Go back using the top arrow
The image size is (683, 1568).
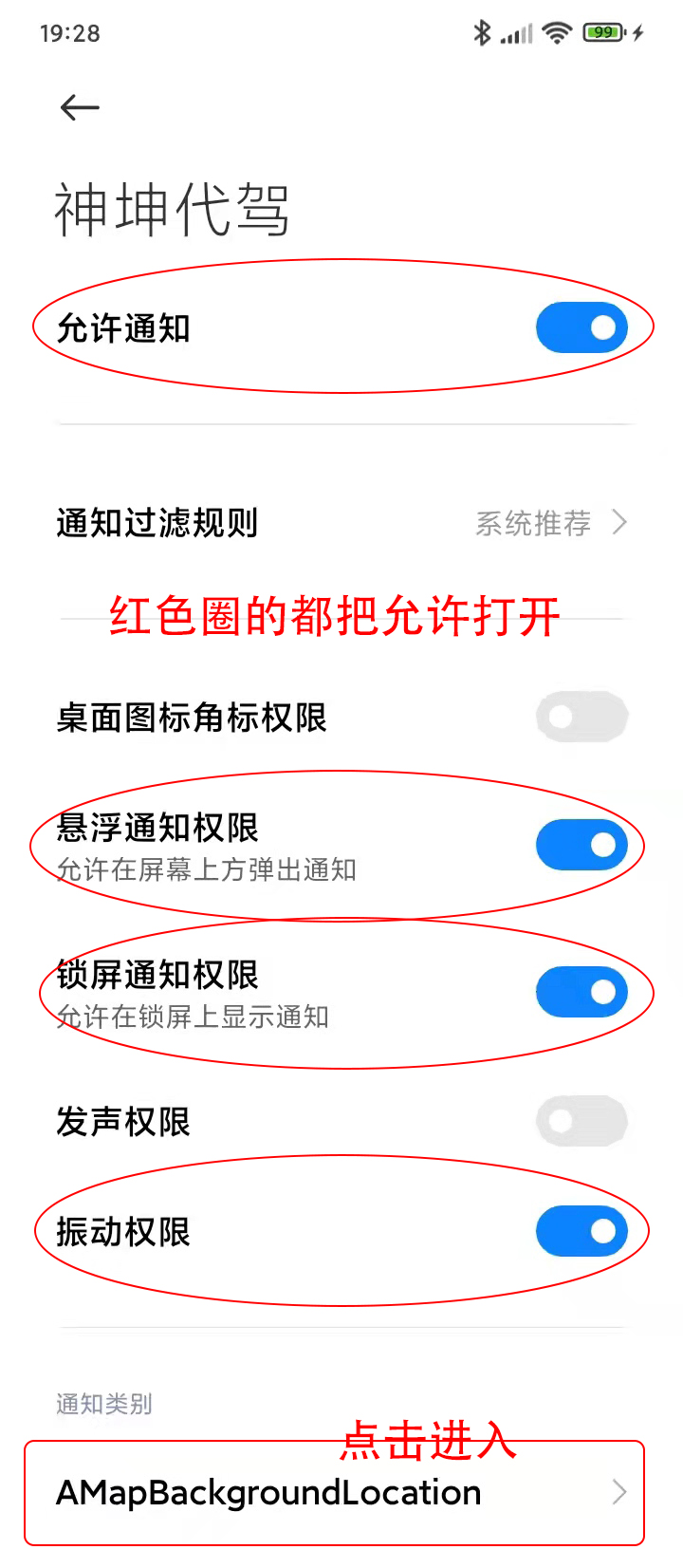click(x=80, y=108)
